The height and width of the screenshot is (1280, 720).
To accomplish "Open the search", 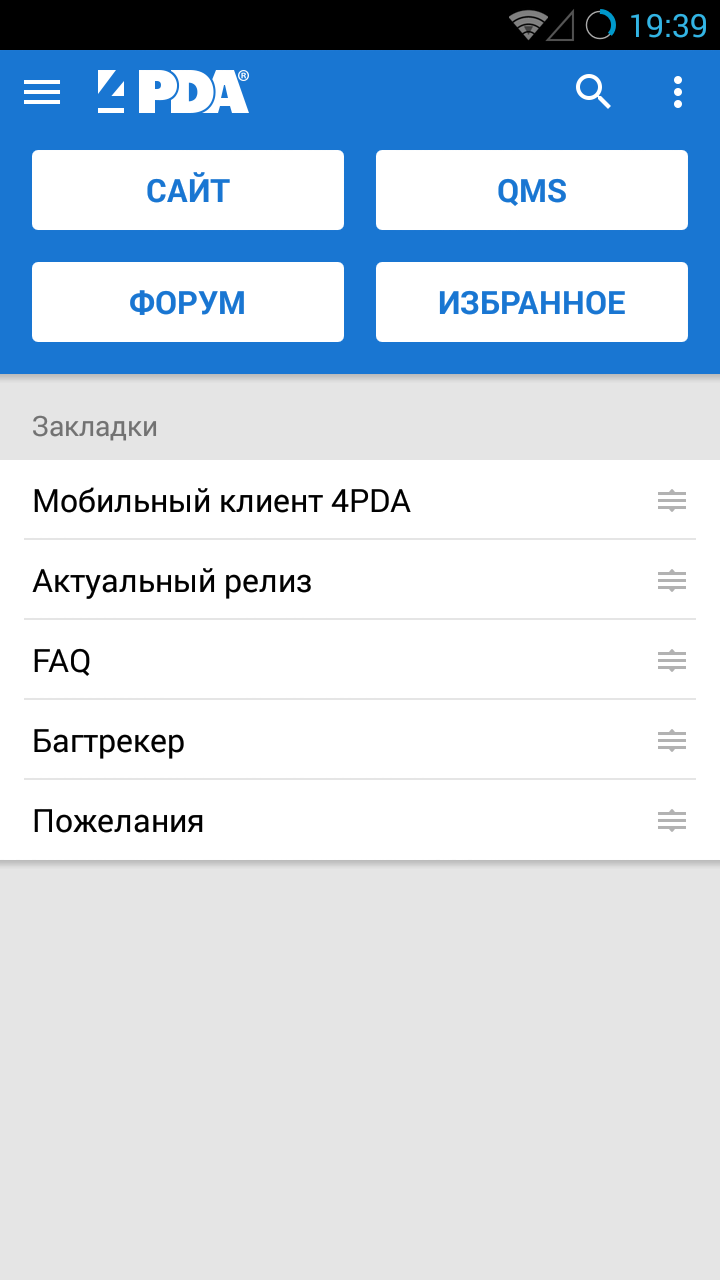I will click(x=593, y=91).
